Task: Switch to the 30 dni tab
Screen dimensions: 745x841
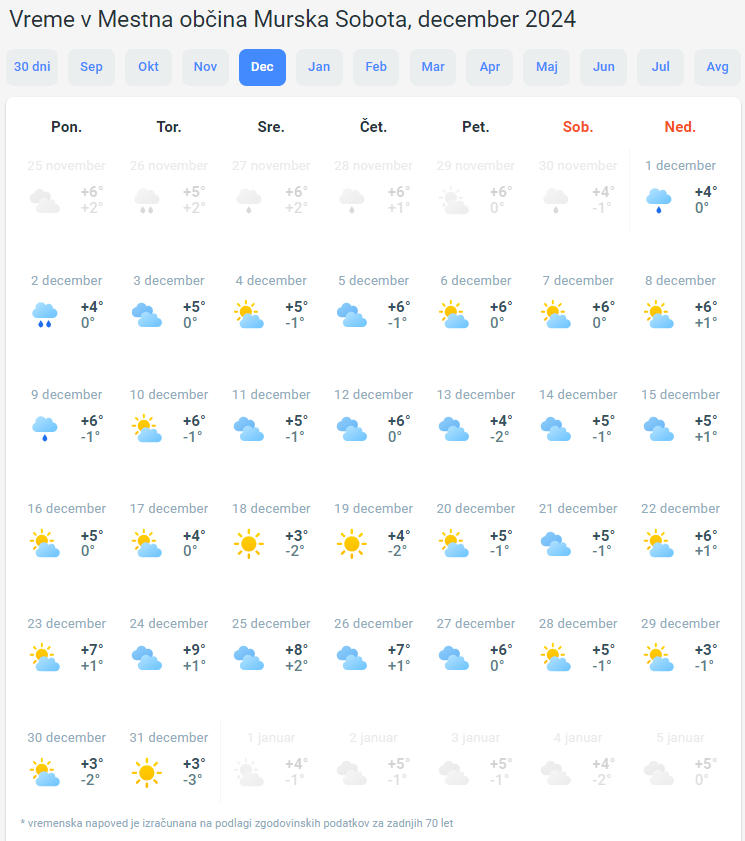Action: pos(32,67)
